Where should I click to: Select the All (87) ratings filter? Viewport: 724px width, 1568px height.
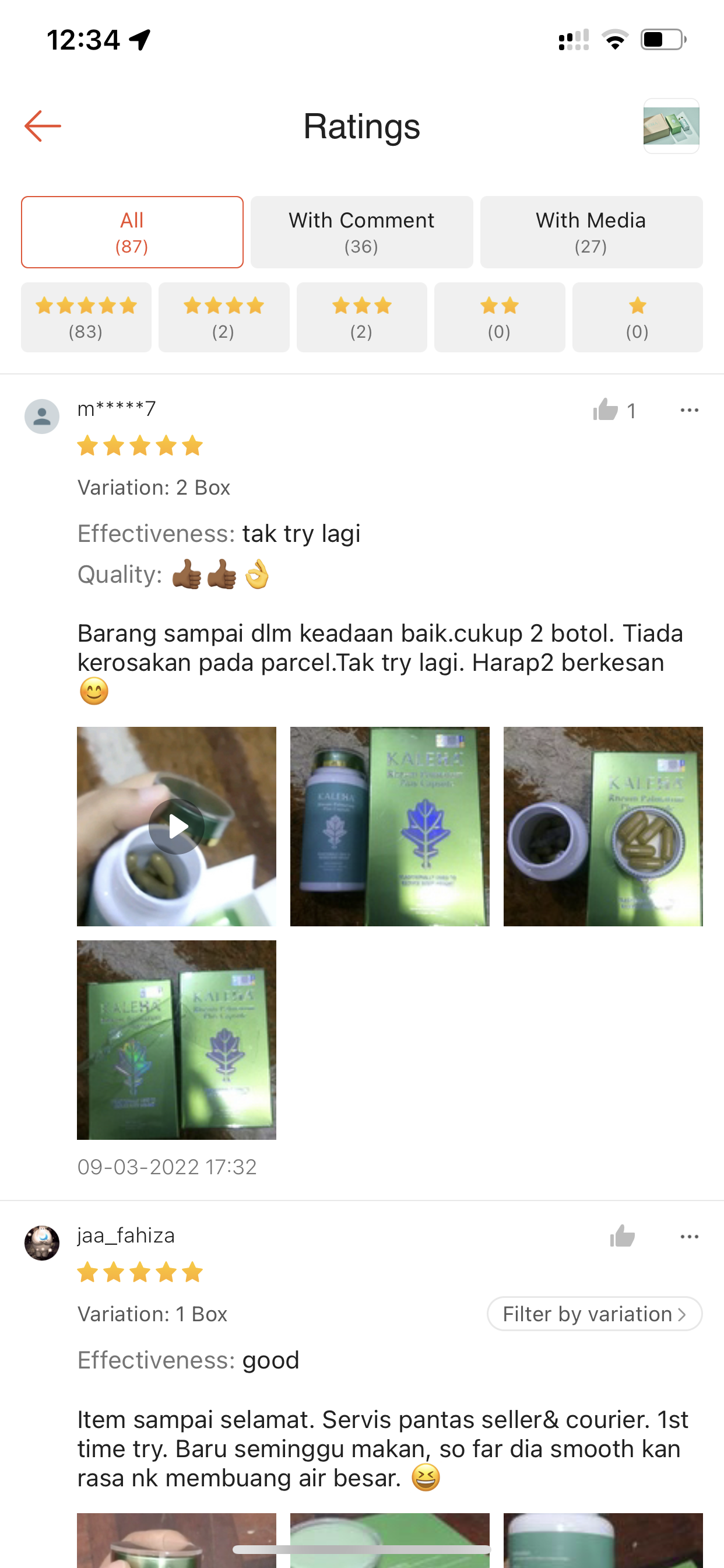click(x=132, y=232)
